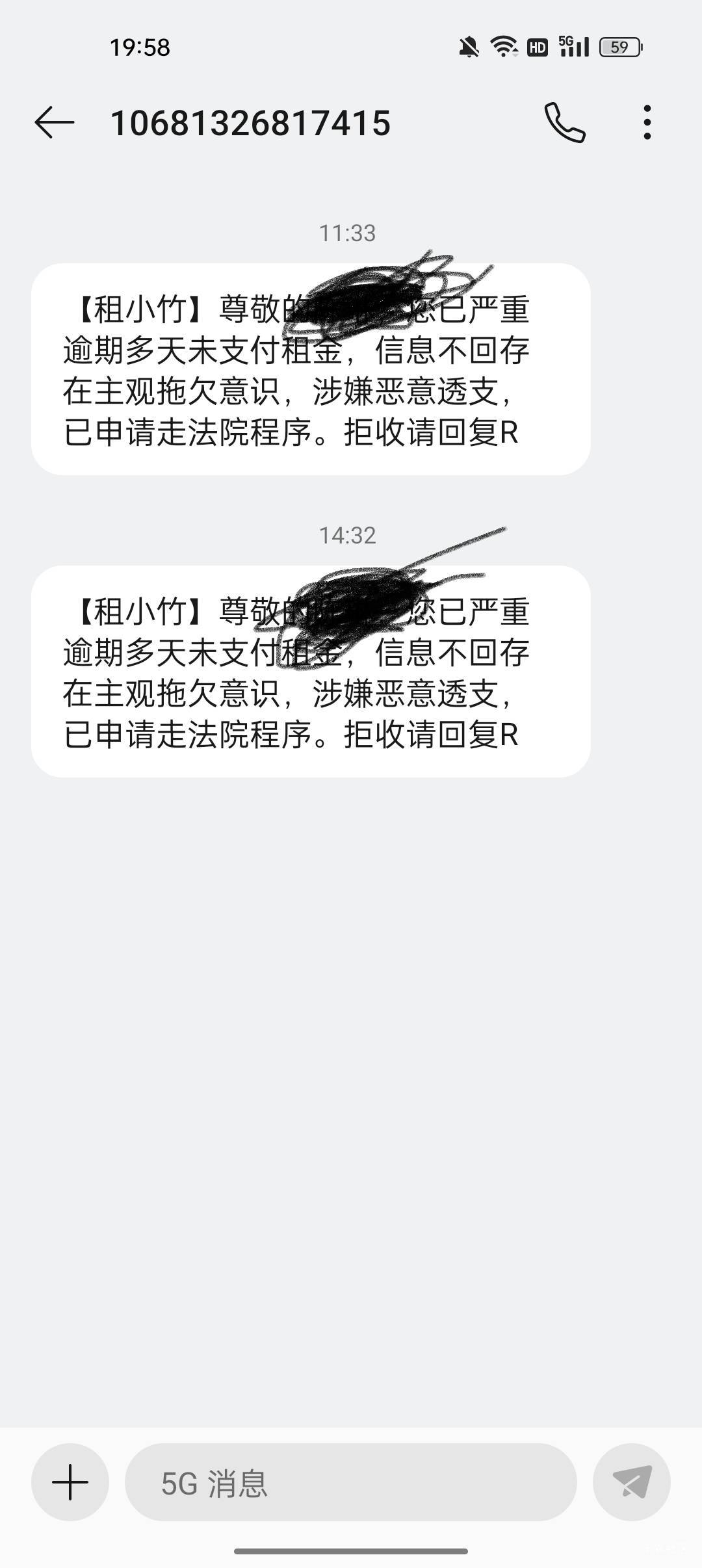Tap the plus attachment button
This screenshot has width=702, height=1568.
pos(70,1482)
